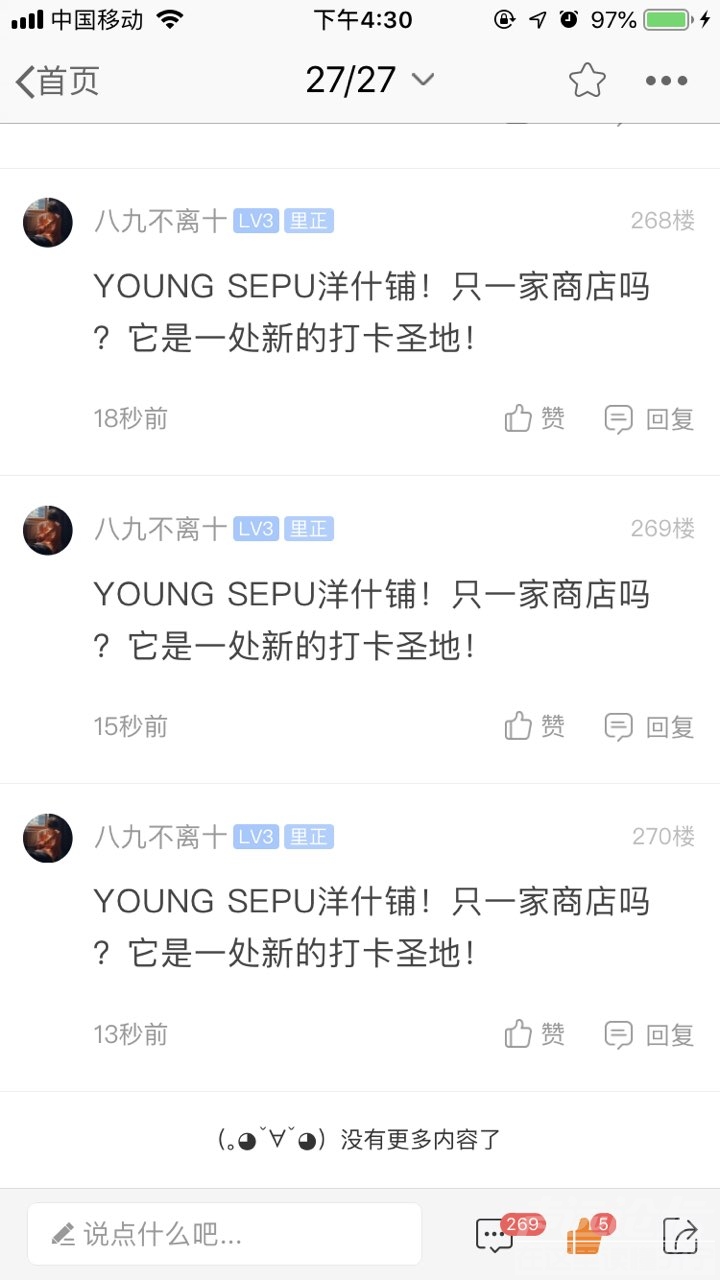
Task: Open the 27/27 page selector dropdown
Action: point(368,81)
